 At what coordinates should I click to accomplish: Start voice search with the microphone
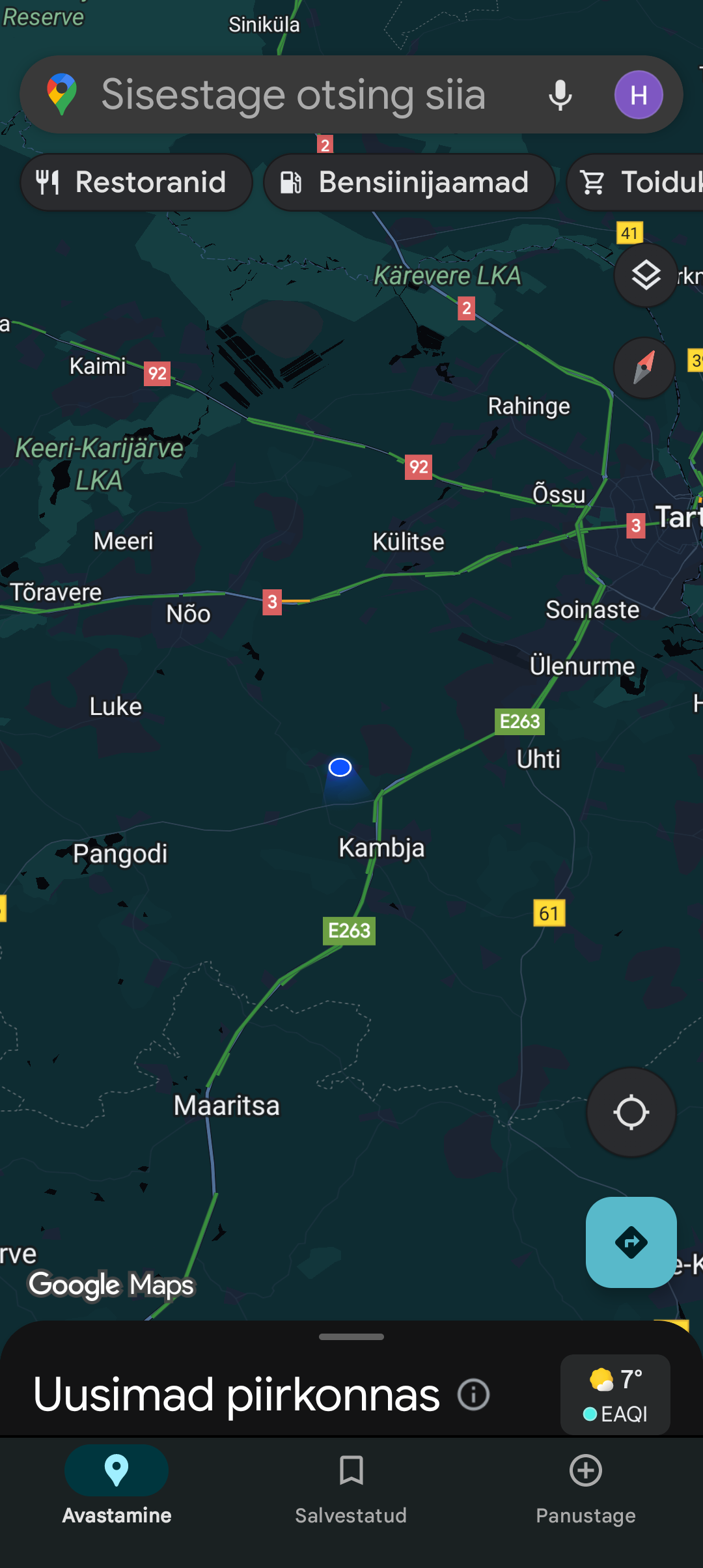560,95
